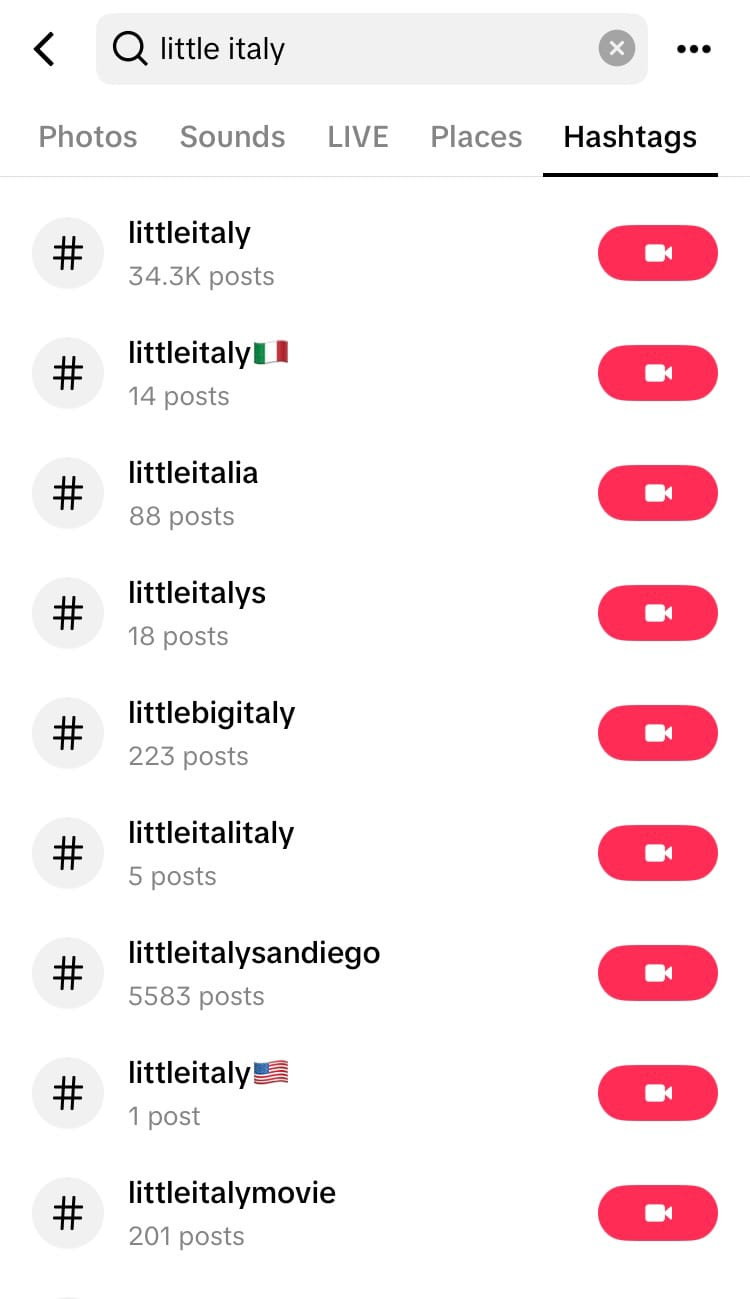Go back using the back arrow
This screenshot has width=750, height=1299.
point(44,48)
